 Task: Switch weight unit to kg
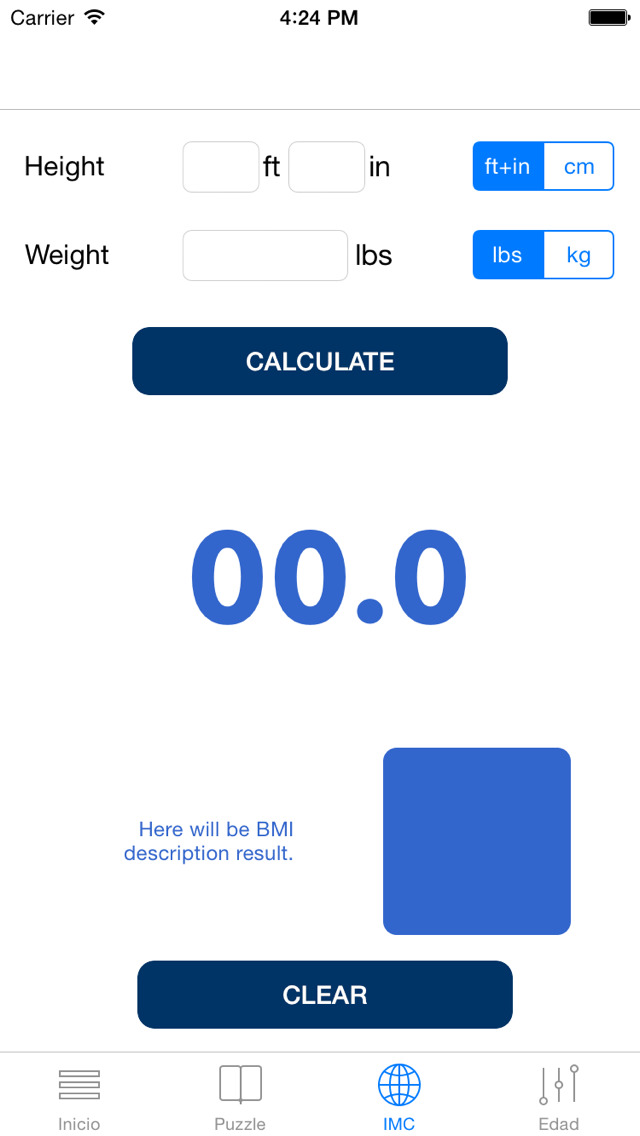pos(579,255)
